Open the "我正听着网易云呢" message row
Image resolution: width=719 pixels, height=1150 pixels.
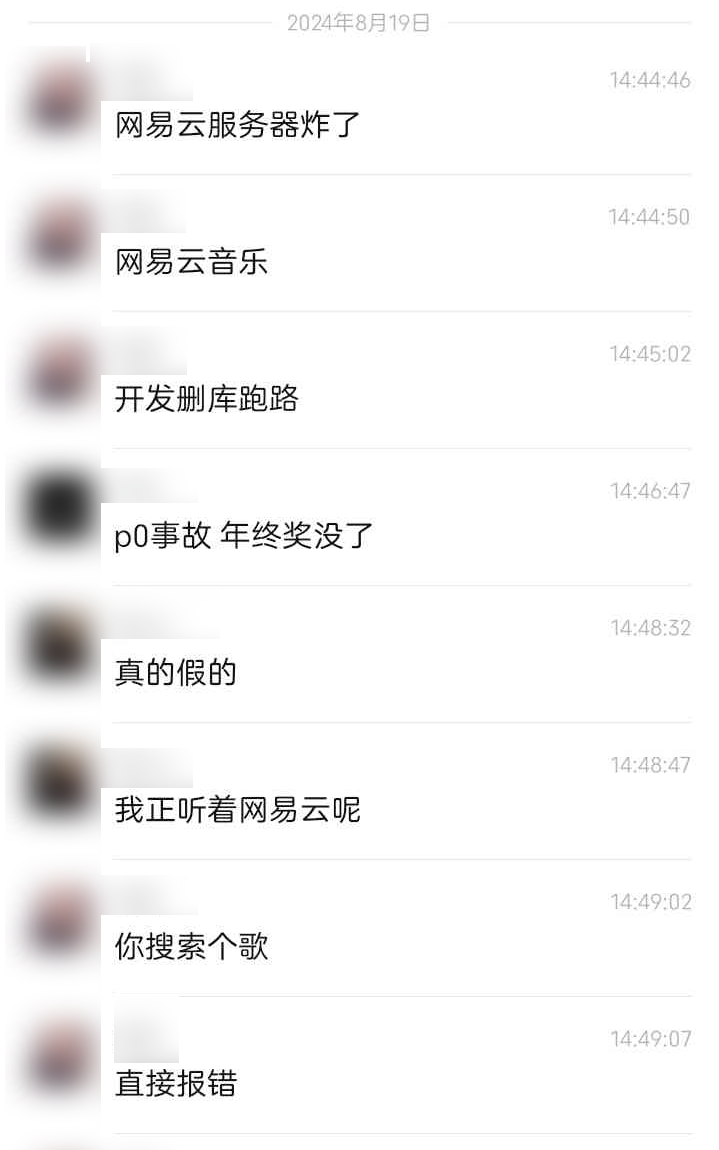coord(237,810)
